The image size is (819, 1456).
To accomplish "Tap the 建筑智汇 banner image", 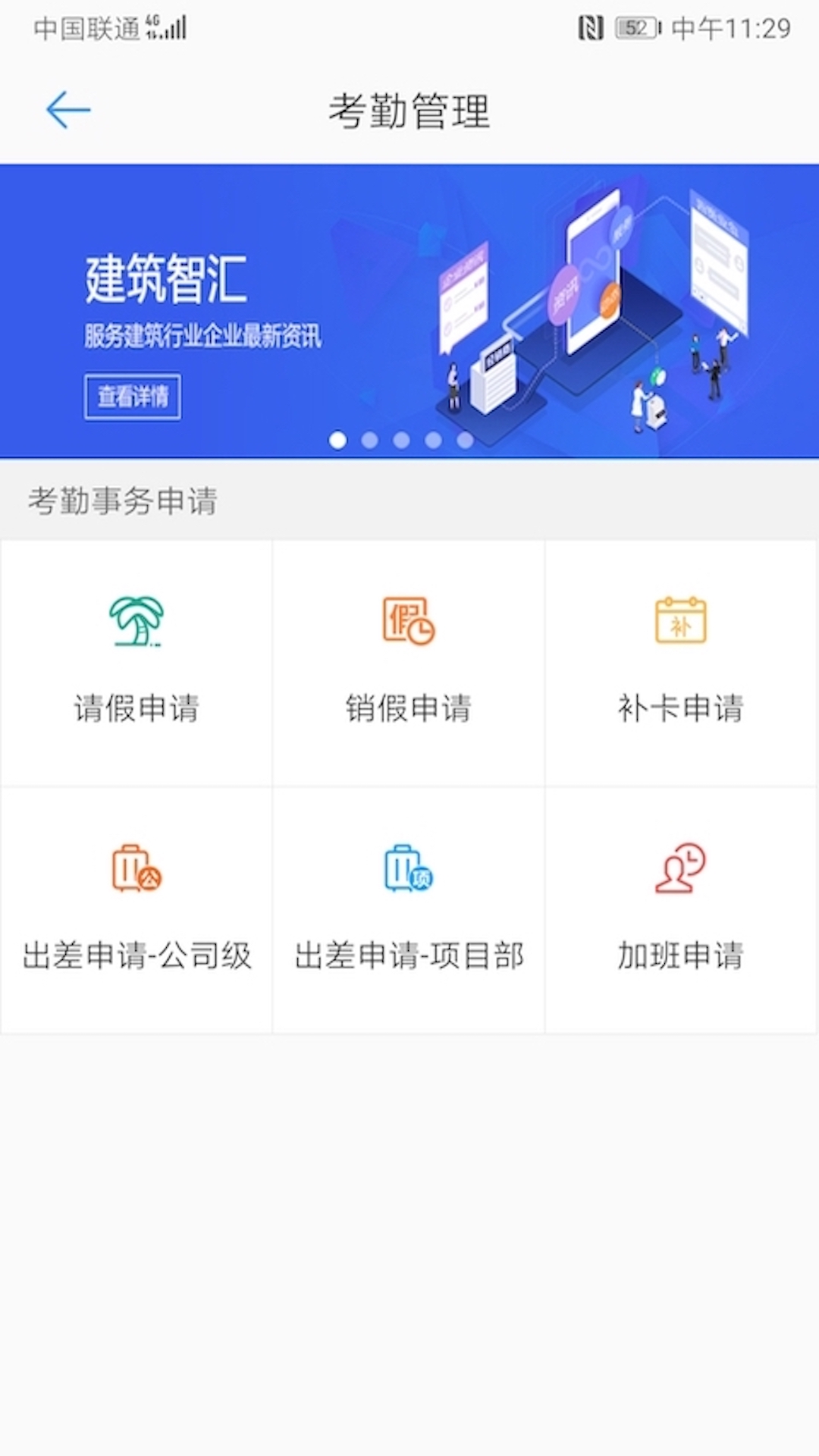I will [x=409, y=303].
